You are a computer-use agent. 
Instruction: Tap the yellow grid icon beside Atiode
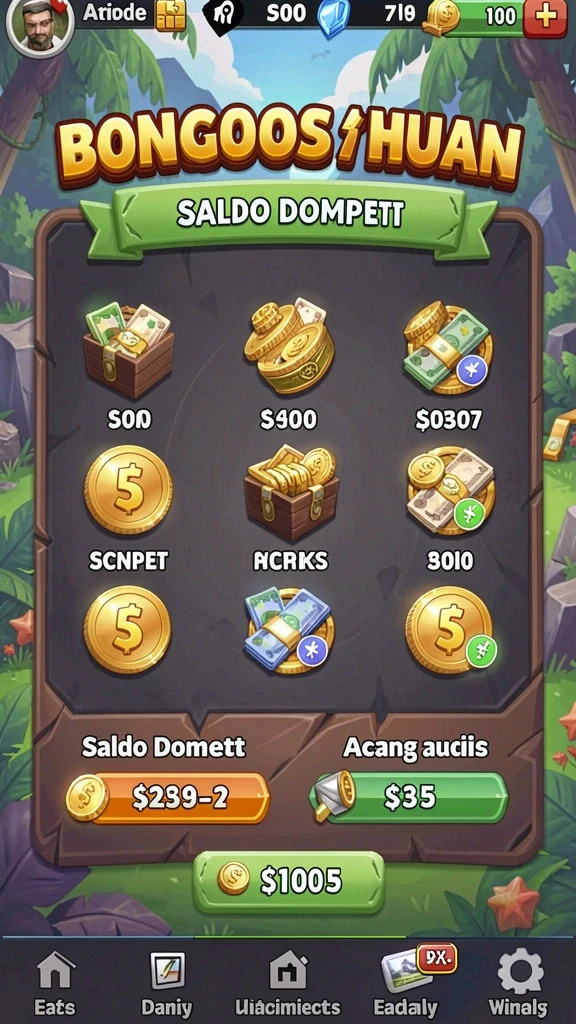[170, 15]
